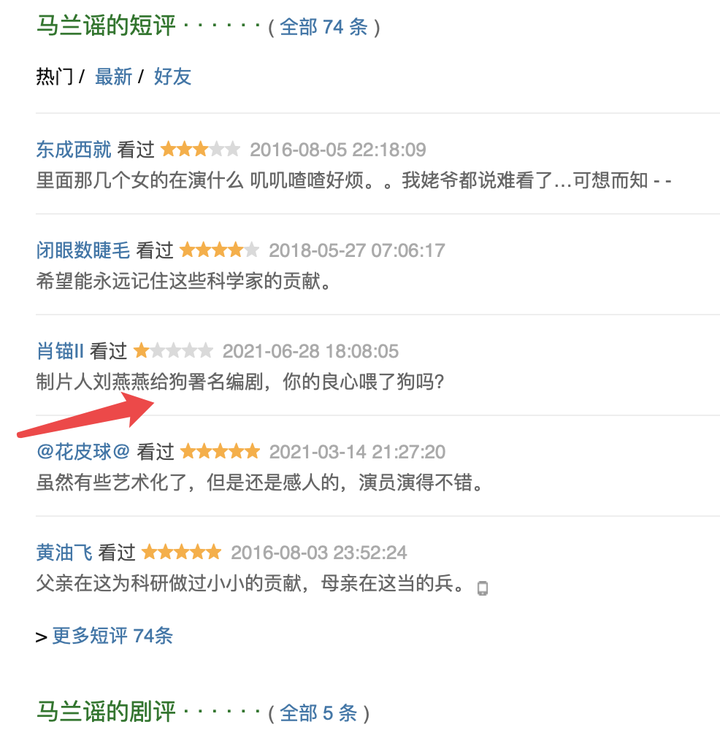Screen dimensions: 720x746
Task: Select the 热门 reviews tab
Action: coord(55,77)
